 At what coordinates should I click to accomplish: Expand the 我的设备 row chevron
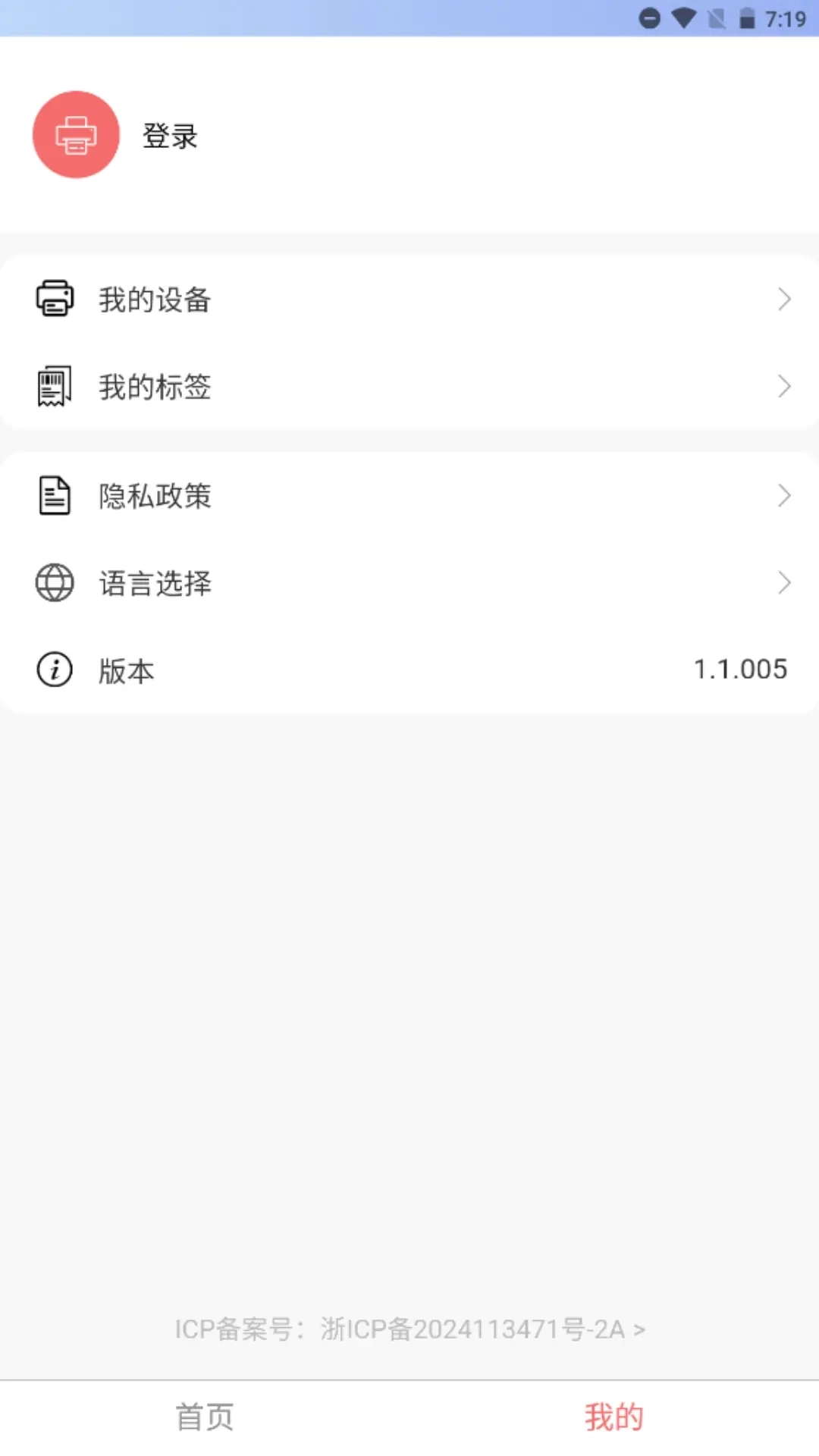(784, 299)
